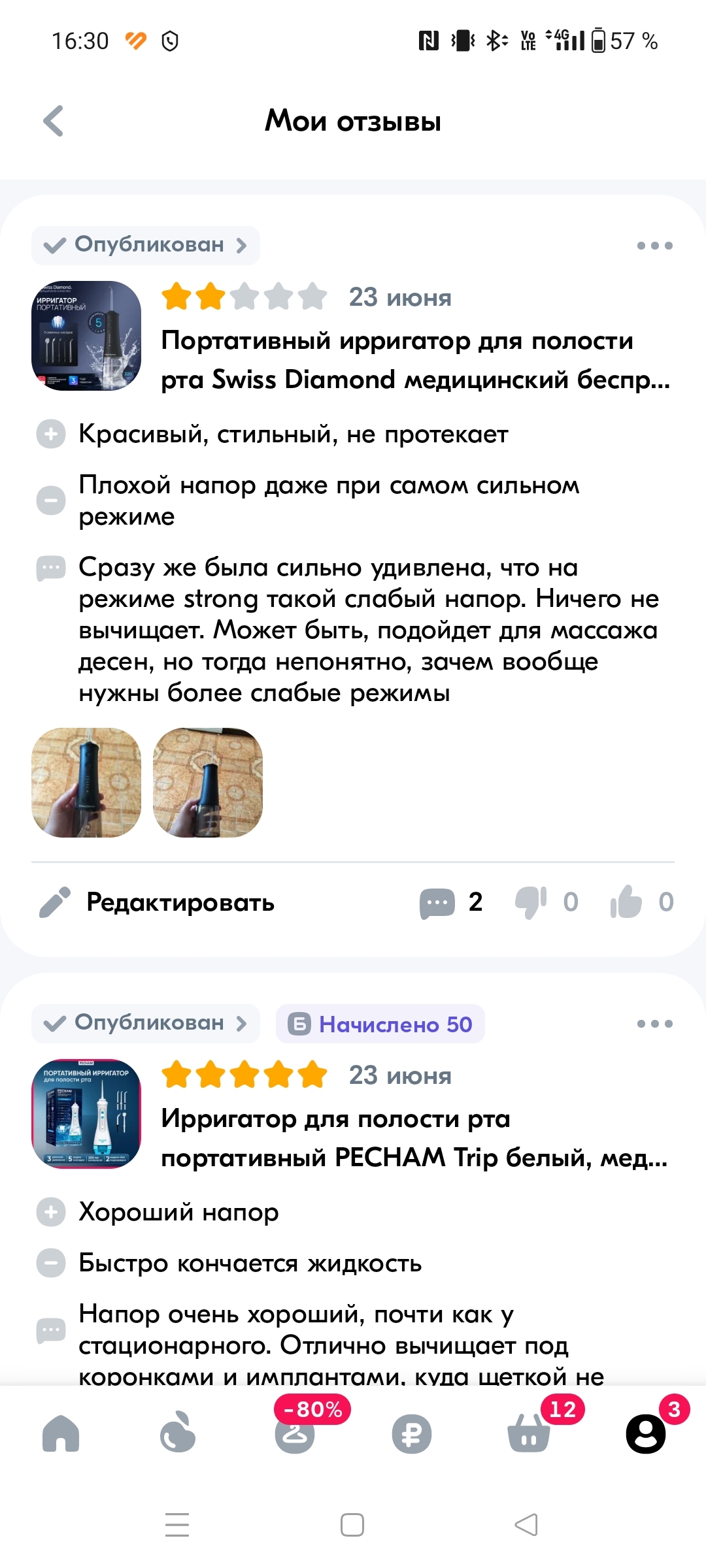Open the ruble finance tab
This screenshot has width=706, height=1568.
click(412, 1434)
